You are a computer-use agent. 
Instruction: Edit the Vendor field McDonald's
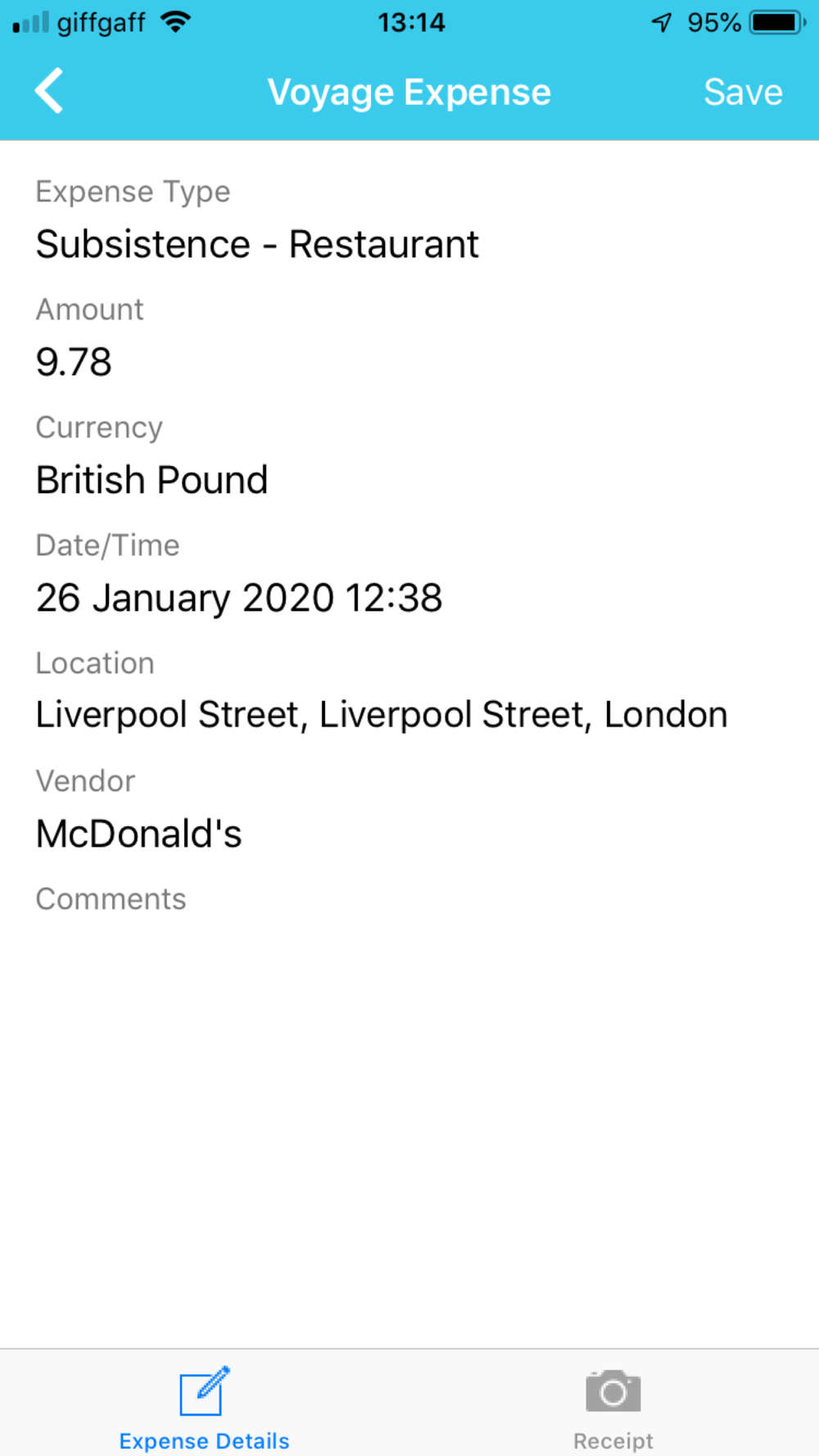coord(409,811)
